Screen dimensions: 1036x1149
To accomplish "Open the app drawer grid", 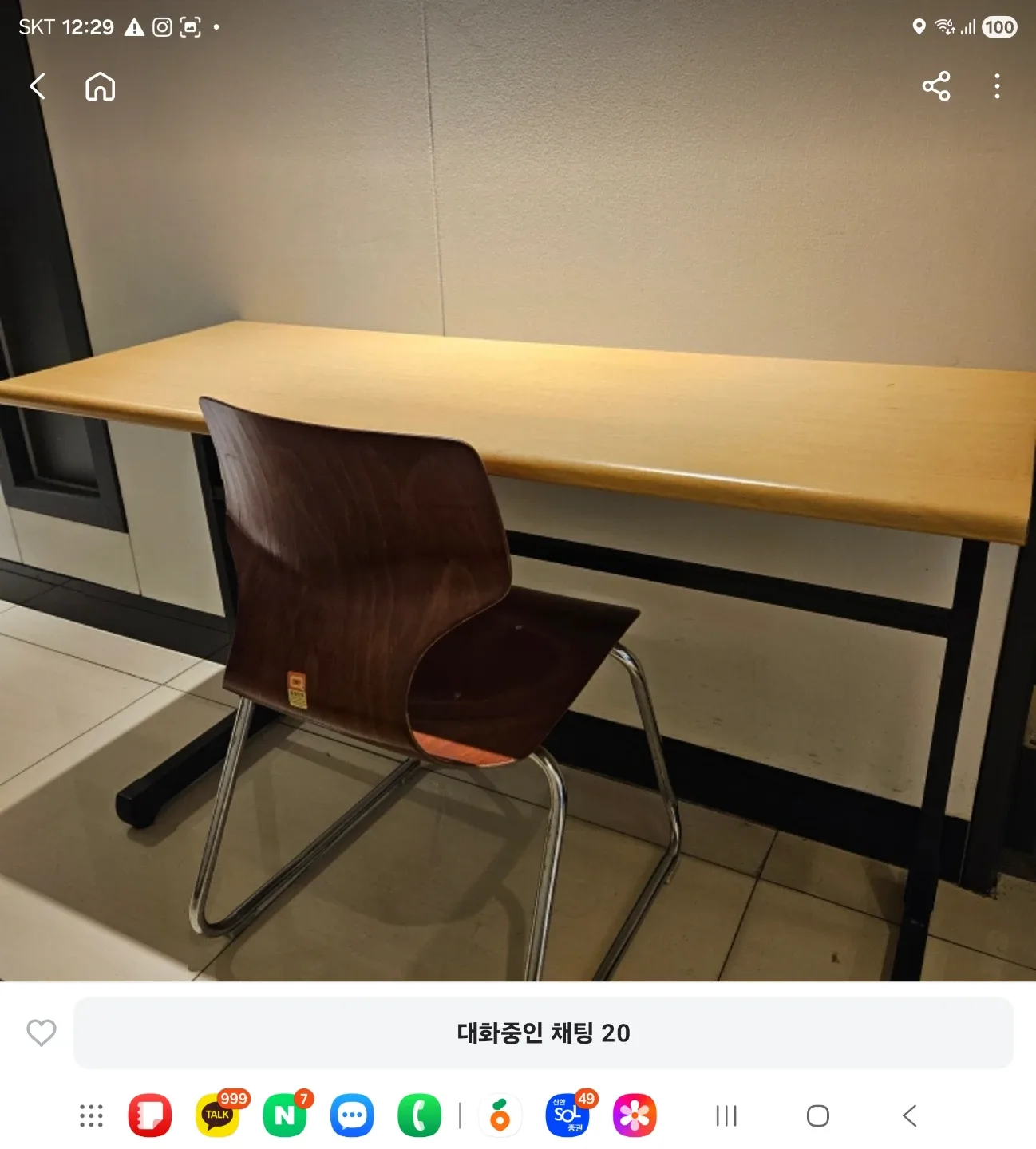I will (x=90, y=1115).
